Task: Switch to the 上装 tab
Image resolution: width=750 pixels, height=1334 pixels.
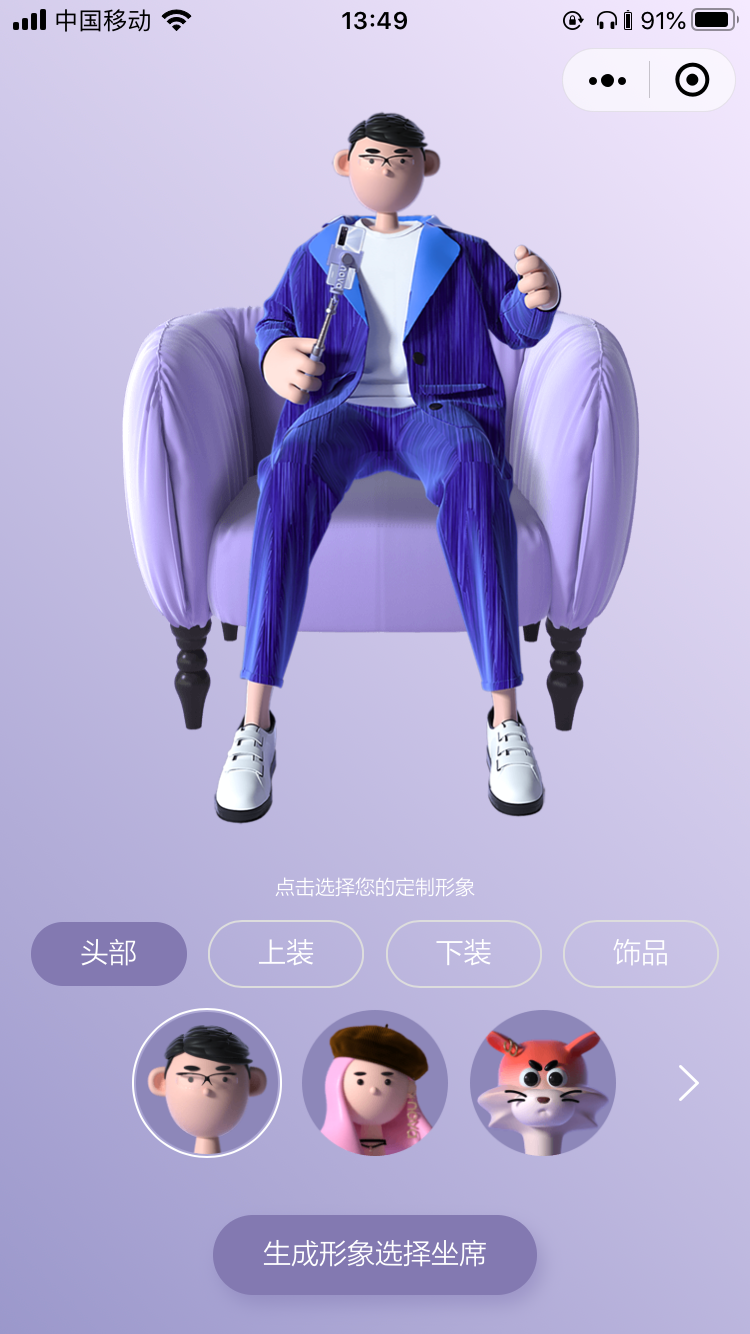Action: [x=286, y=953]
